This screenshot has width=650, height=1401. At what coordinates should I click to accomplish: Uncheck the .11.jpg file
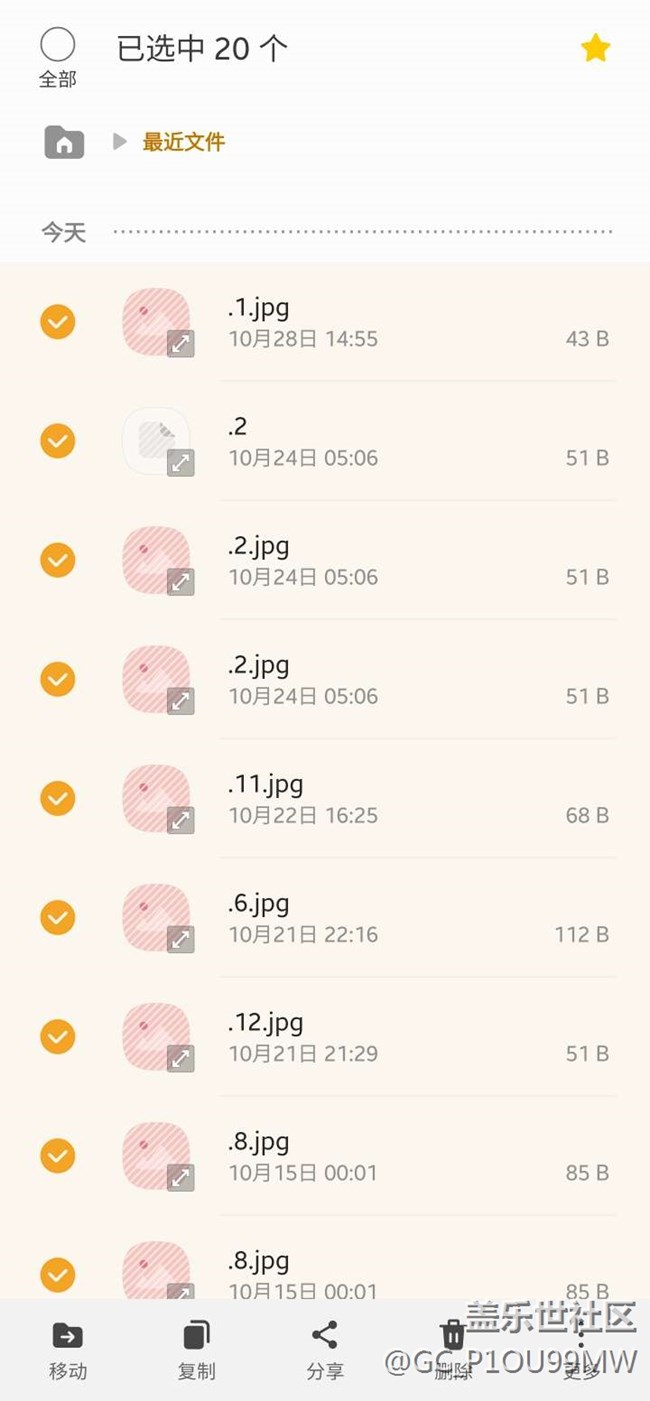tap(58, 798)
